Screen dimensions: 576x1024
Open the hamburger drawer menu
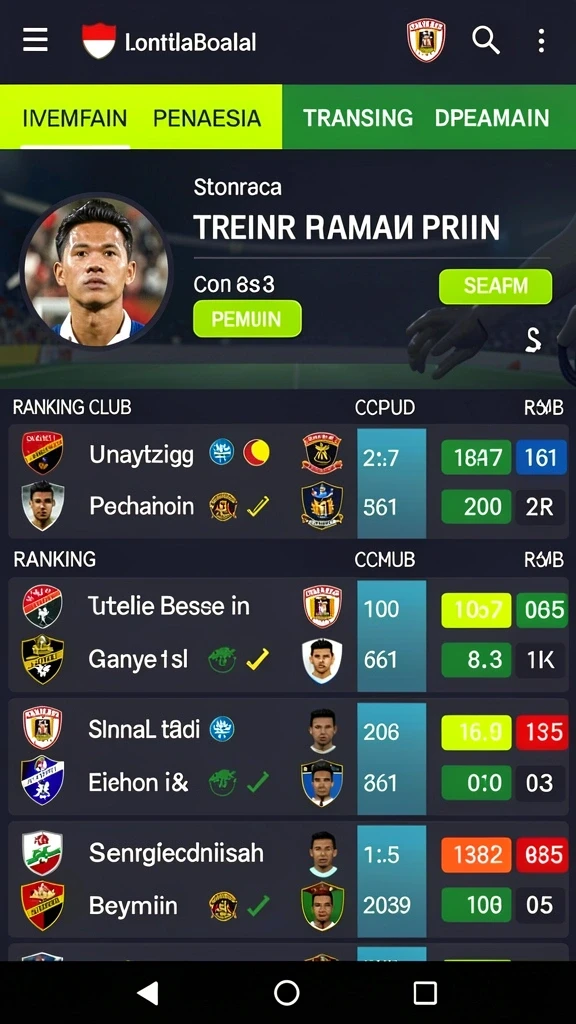click(35, 40)
